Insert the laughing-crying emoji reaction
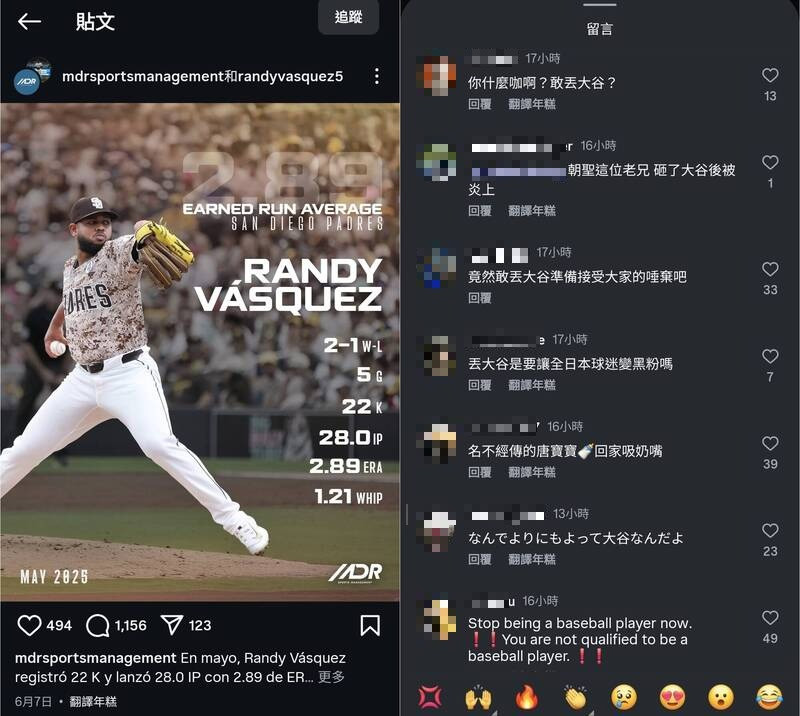This screenshot has width=800, height=716. click(768, 696)
